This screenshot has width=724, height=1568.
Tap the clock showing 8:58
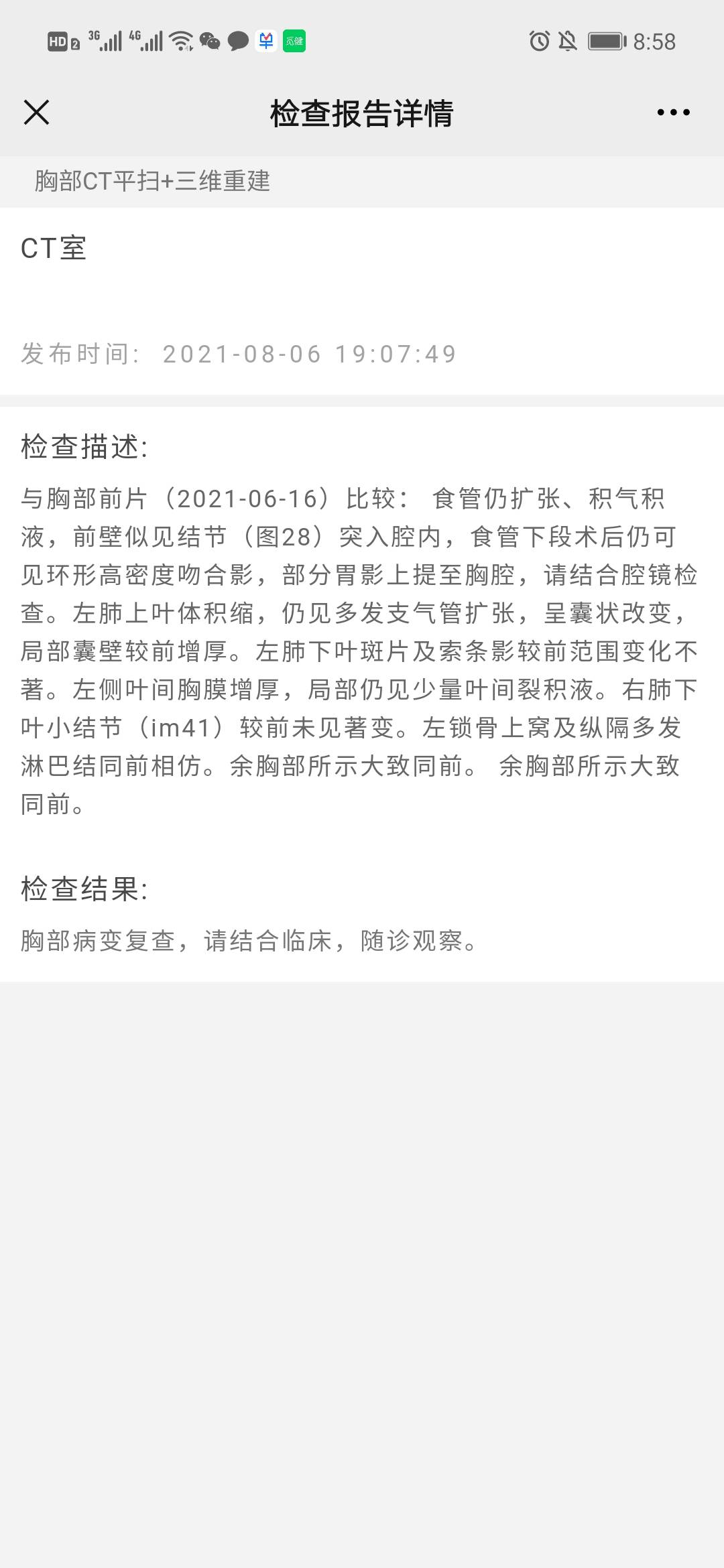click(x=654, y=42)
